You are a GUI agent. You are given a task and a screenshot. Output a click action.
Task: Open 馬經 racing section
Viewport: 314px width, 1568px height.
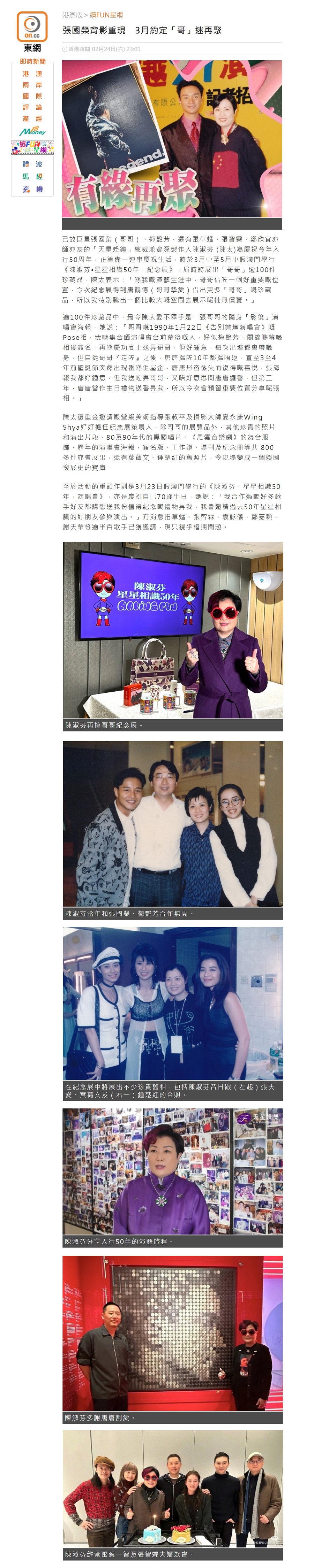(x=32, y=177)
